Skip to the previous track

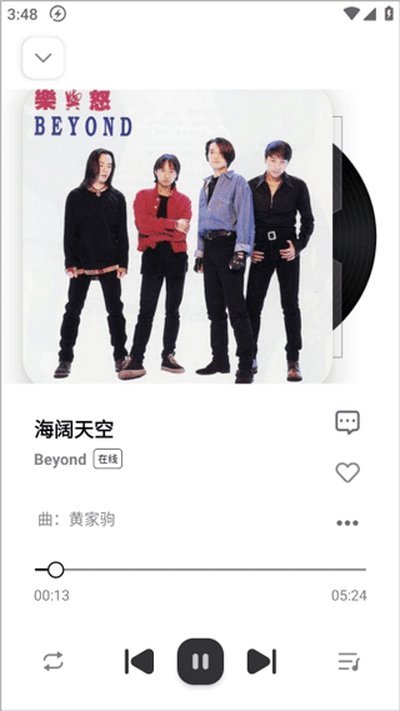(139, 662)
